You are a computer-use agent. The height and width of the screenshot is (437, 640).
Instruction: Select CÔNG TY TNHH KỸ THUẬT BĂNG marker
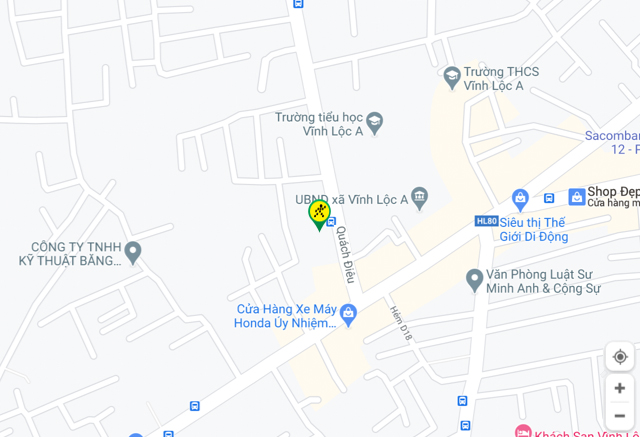click(x=133, y=252)
